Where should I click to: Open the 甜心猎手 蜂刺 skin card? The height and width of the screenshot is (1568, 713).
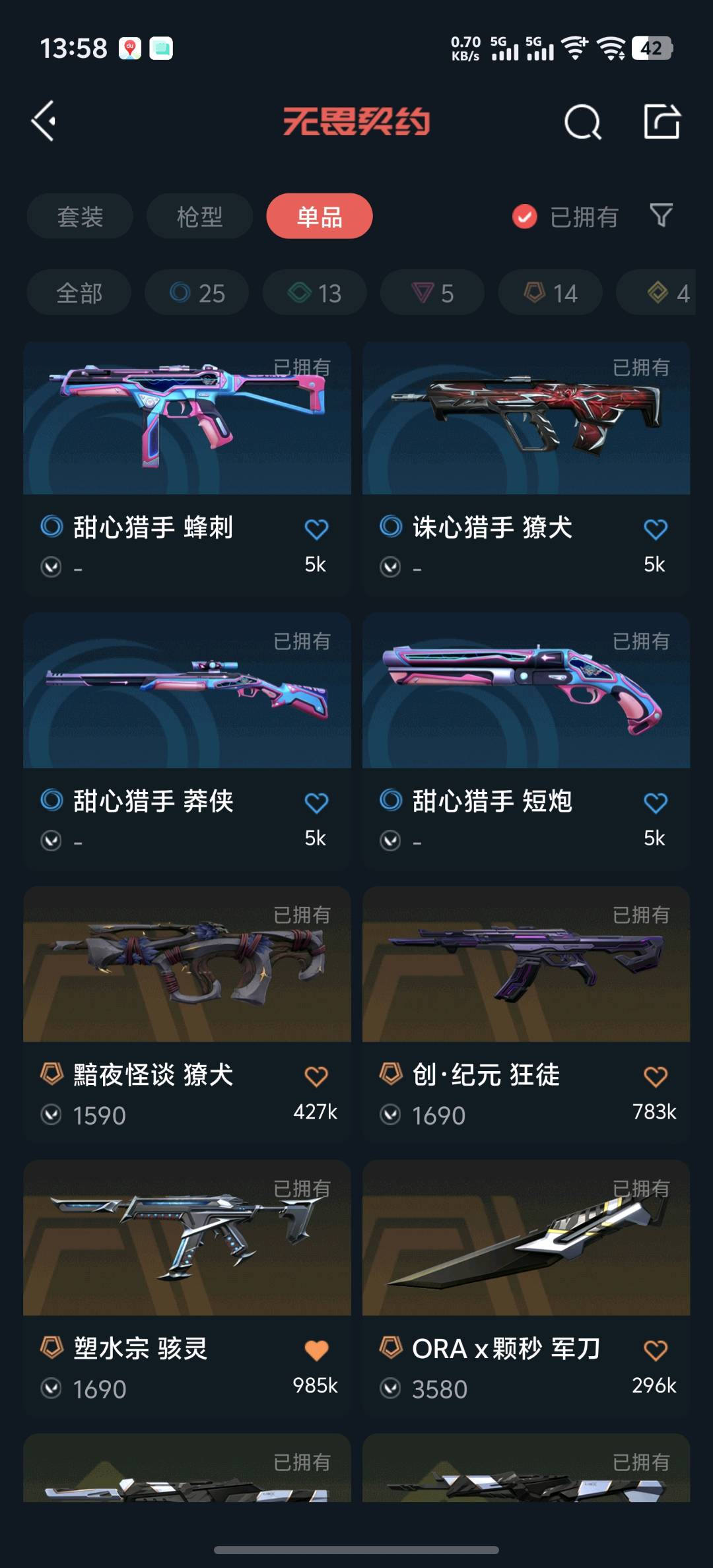point(187,469)
